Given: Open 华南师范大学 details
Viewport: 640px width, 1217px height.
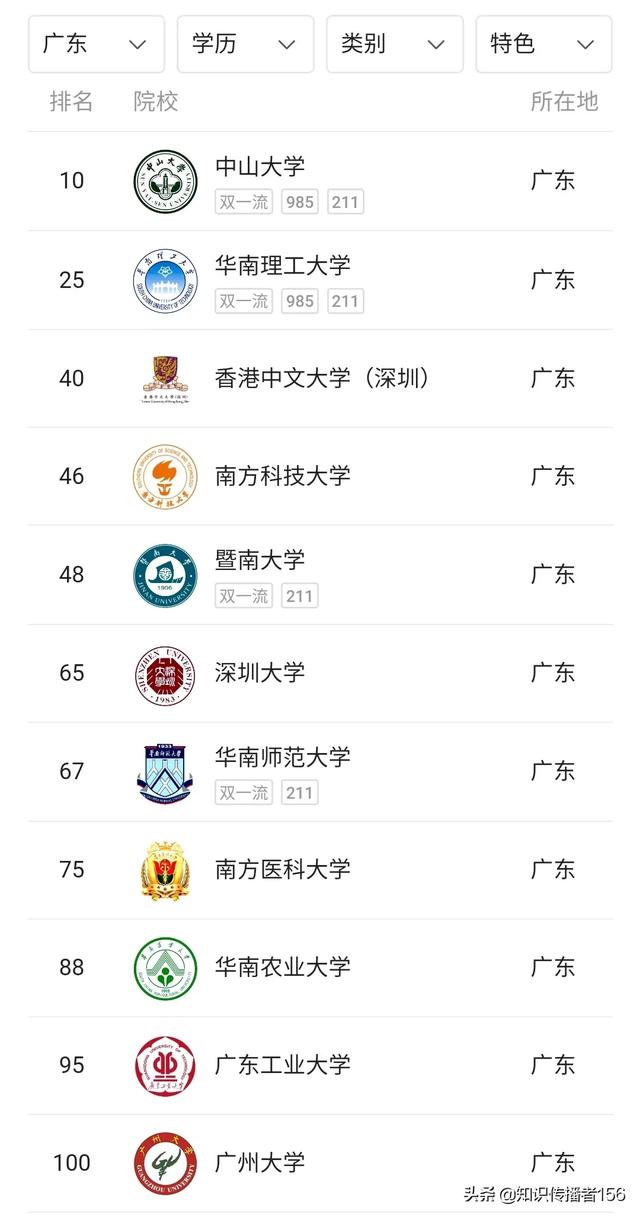Looking at the screenshot, I should click(320, 772).
